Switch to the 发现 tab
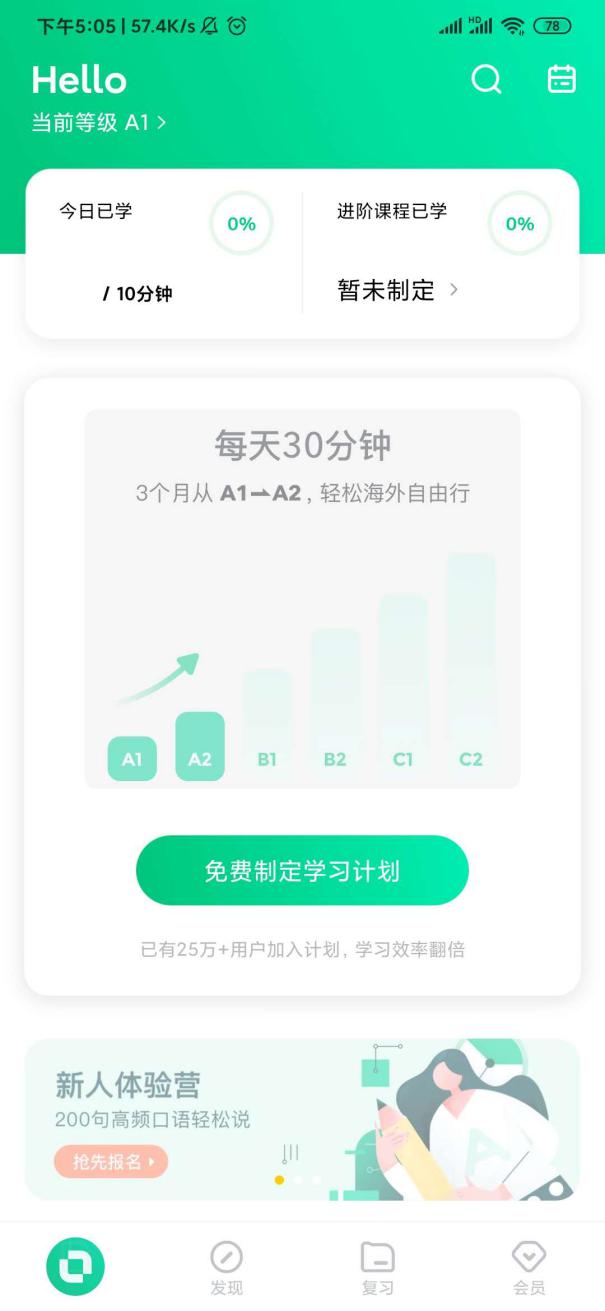The image size is (605, 1311). tap(226, 1268)
